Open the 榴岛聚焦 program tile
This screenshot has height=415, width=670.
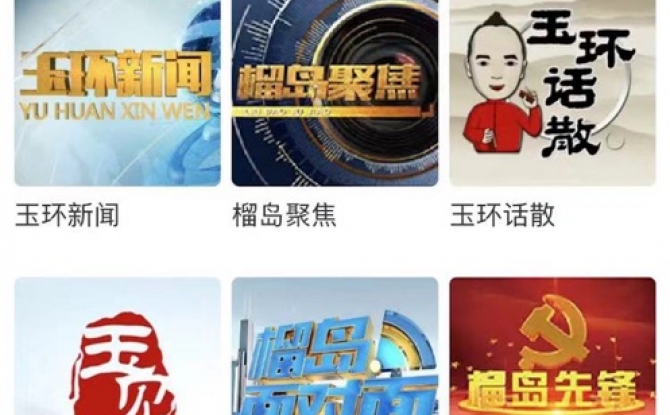334,92
